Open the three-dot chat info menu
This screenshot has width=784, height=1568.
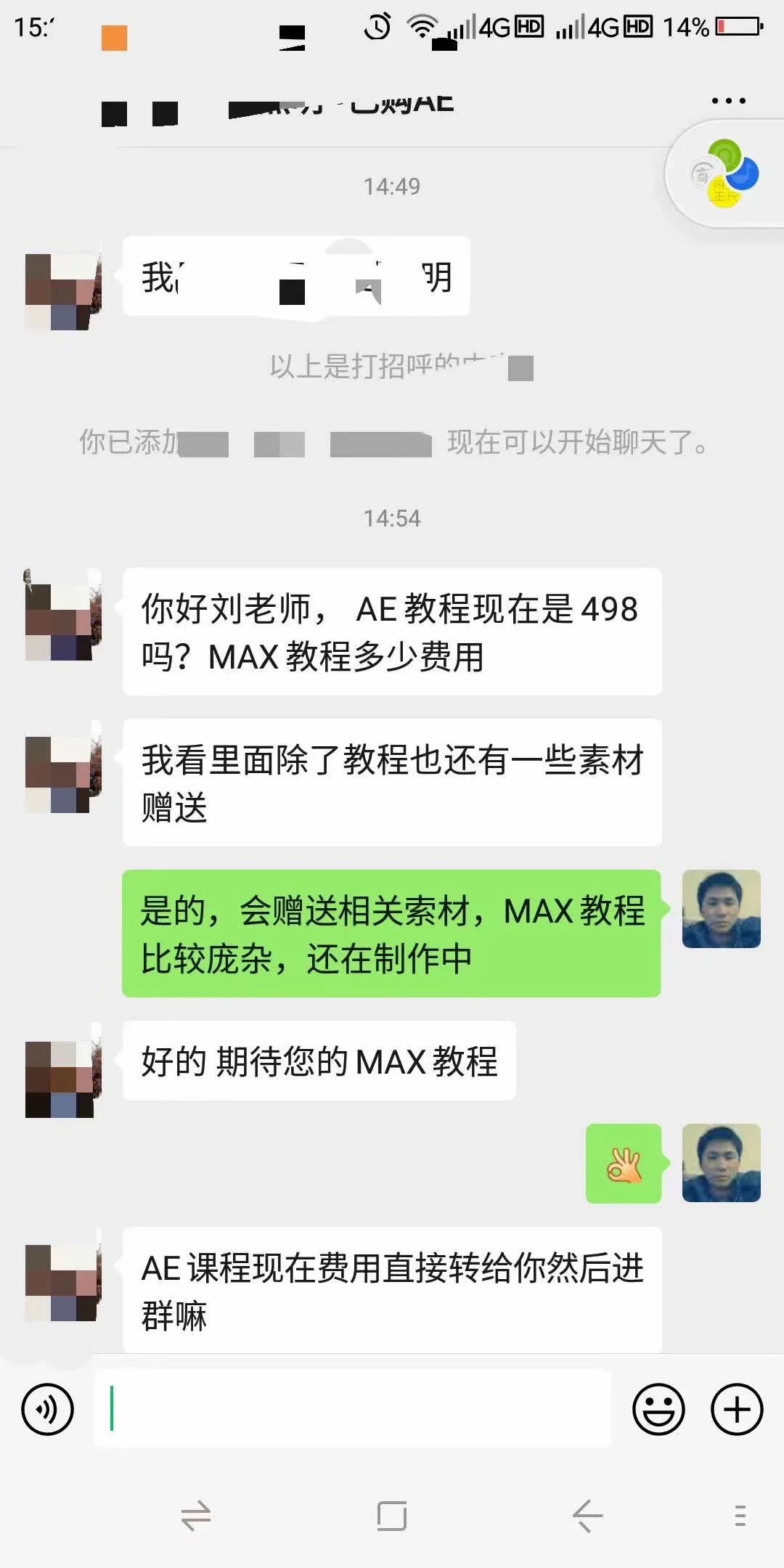(x=728, y=101)
